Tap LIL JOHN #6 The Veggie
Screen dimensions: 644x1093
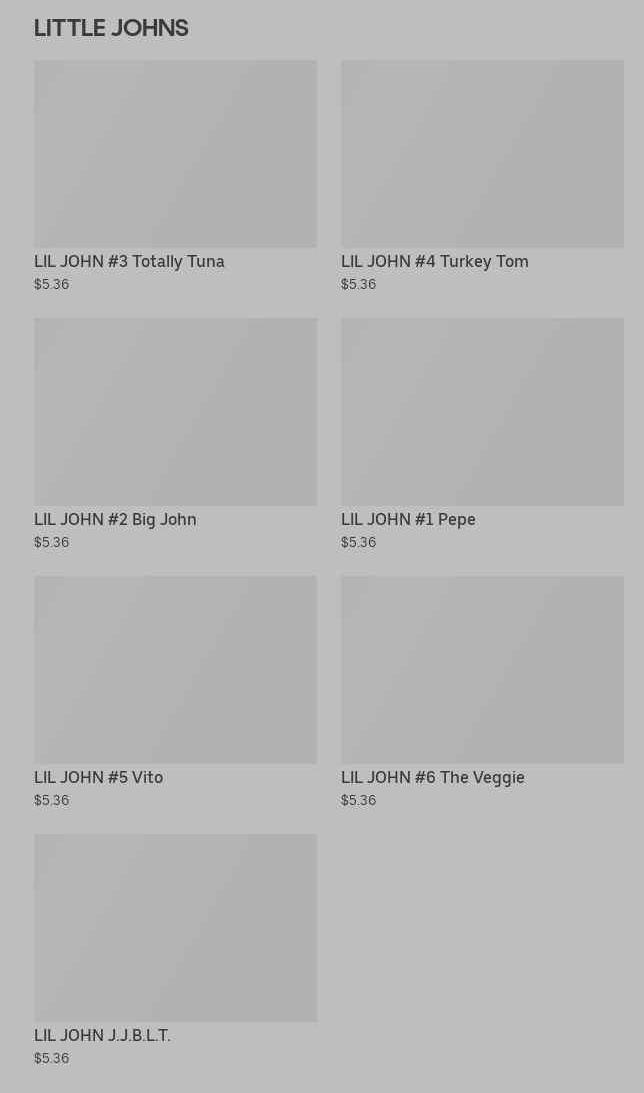482,691
